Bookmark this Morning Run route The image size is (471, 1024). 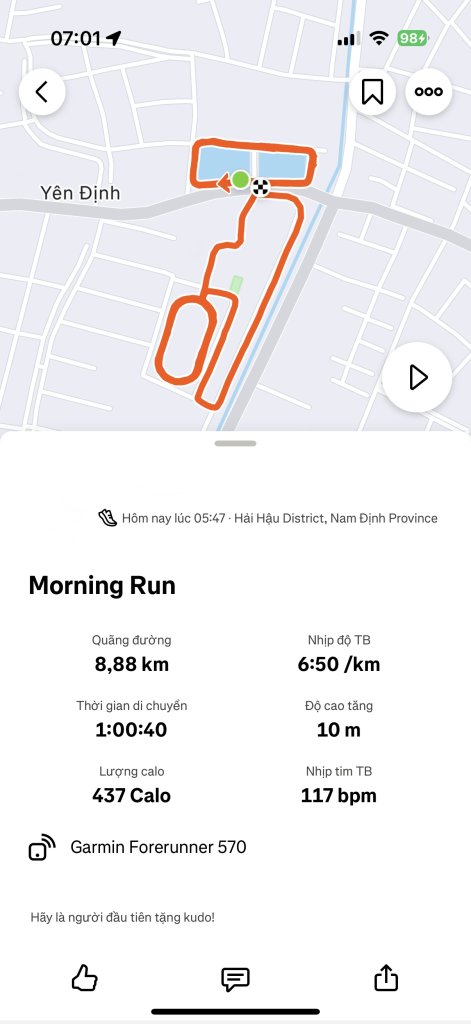click(372, 92)
